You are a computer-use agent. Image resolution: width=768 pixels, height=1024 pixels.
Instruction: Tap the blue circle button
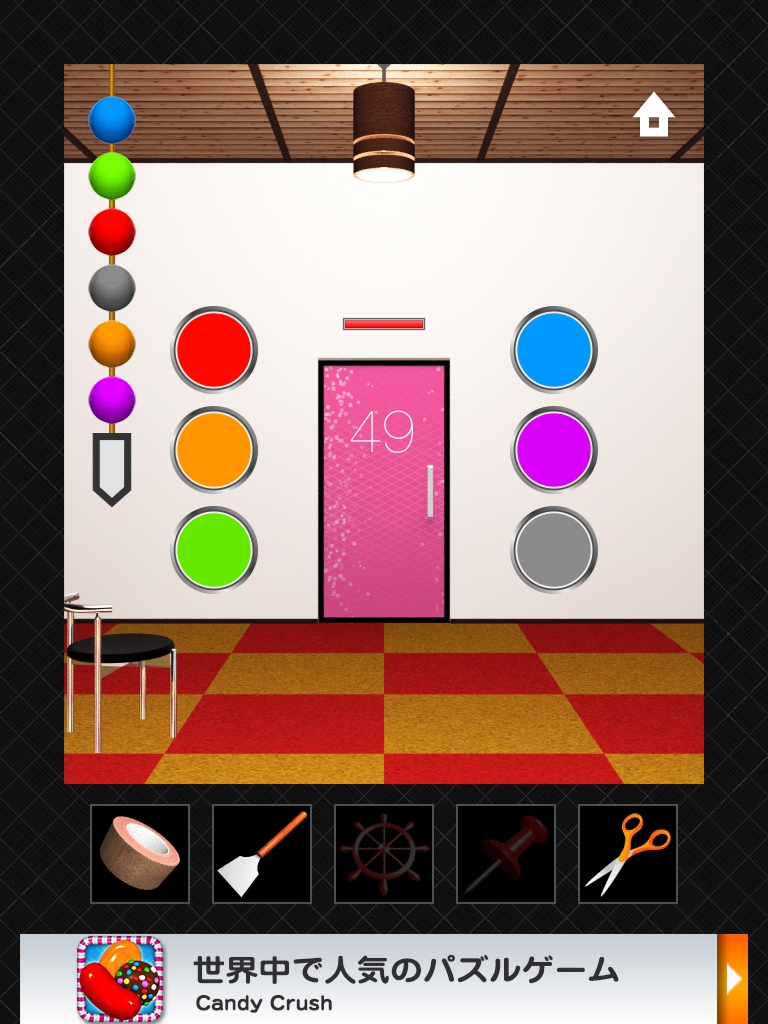tap(554, 350)
